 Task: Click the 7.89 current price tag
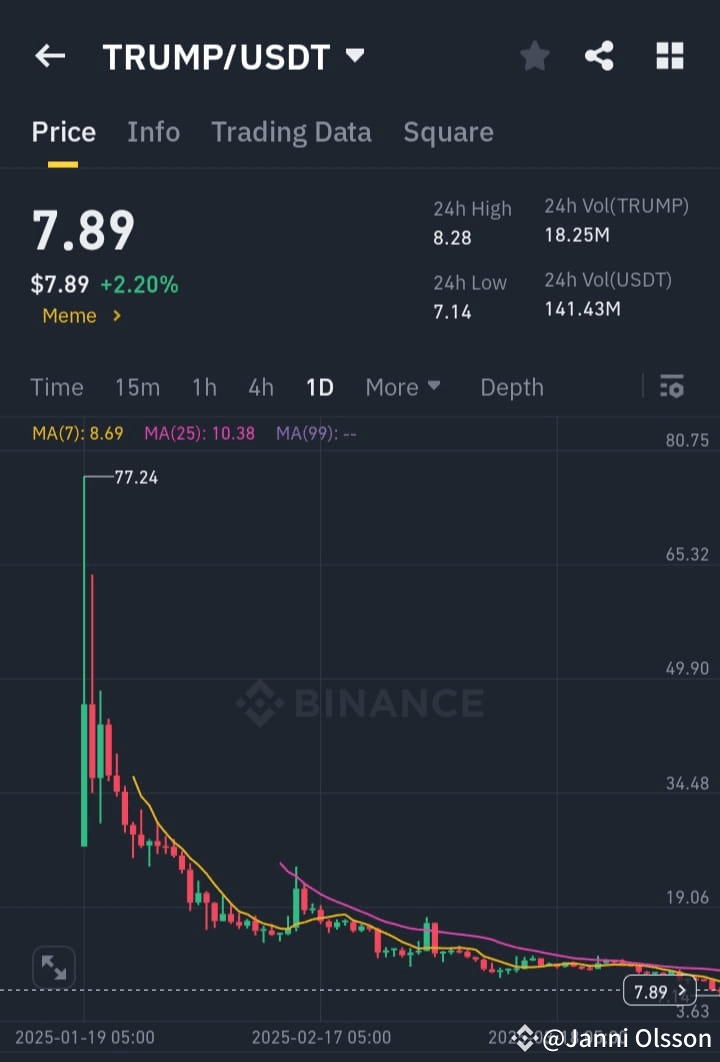tap(655, 991)
